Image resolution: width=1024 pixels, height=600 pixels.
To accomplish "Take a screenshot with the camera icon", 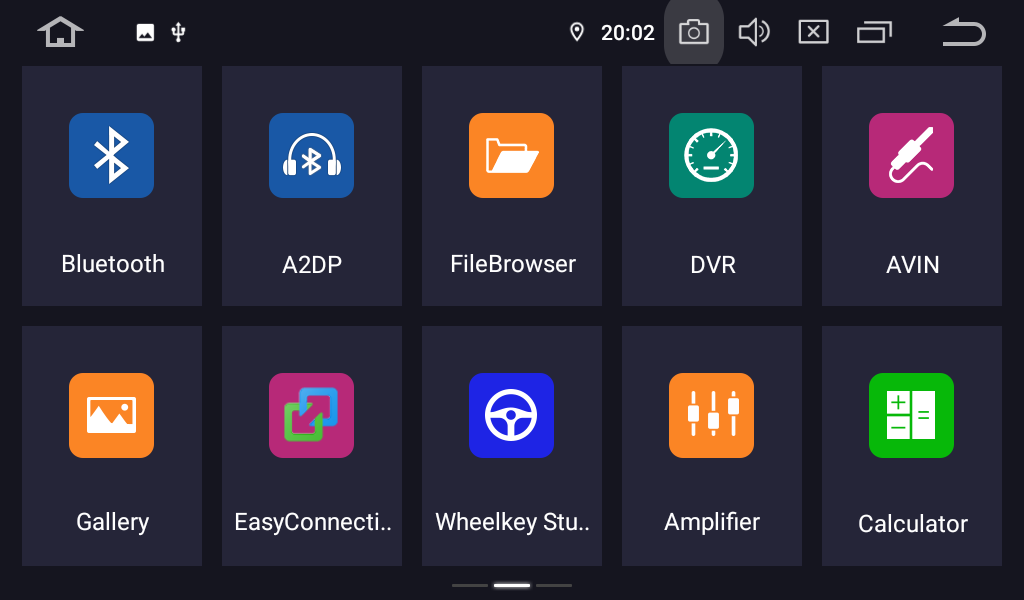I will tap(693, 32).
